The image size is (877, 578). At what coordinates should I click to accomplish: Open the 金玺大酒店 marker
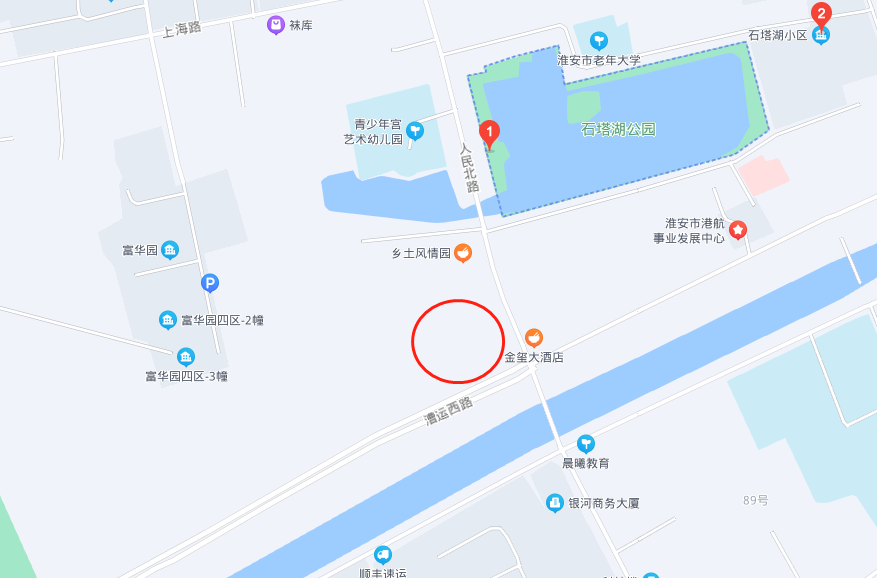click(534, 338)
